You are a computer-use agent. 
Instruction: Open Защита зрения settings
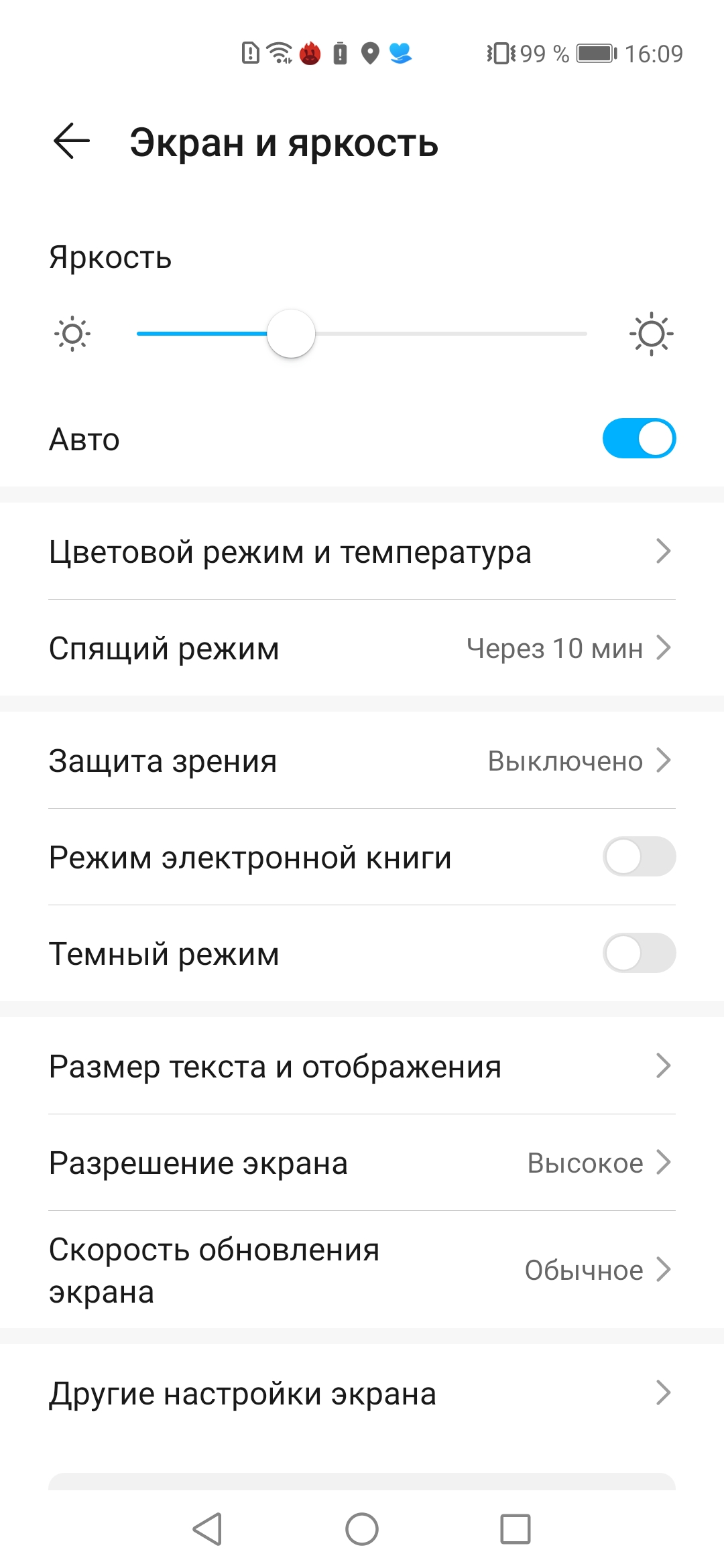click(x=362, y=761)
